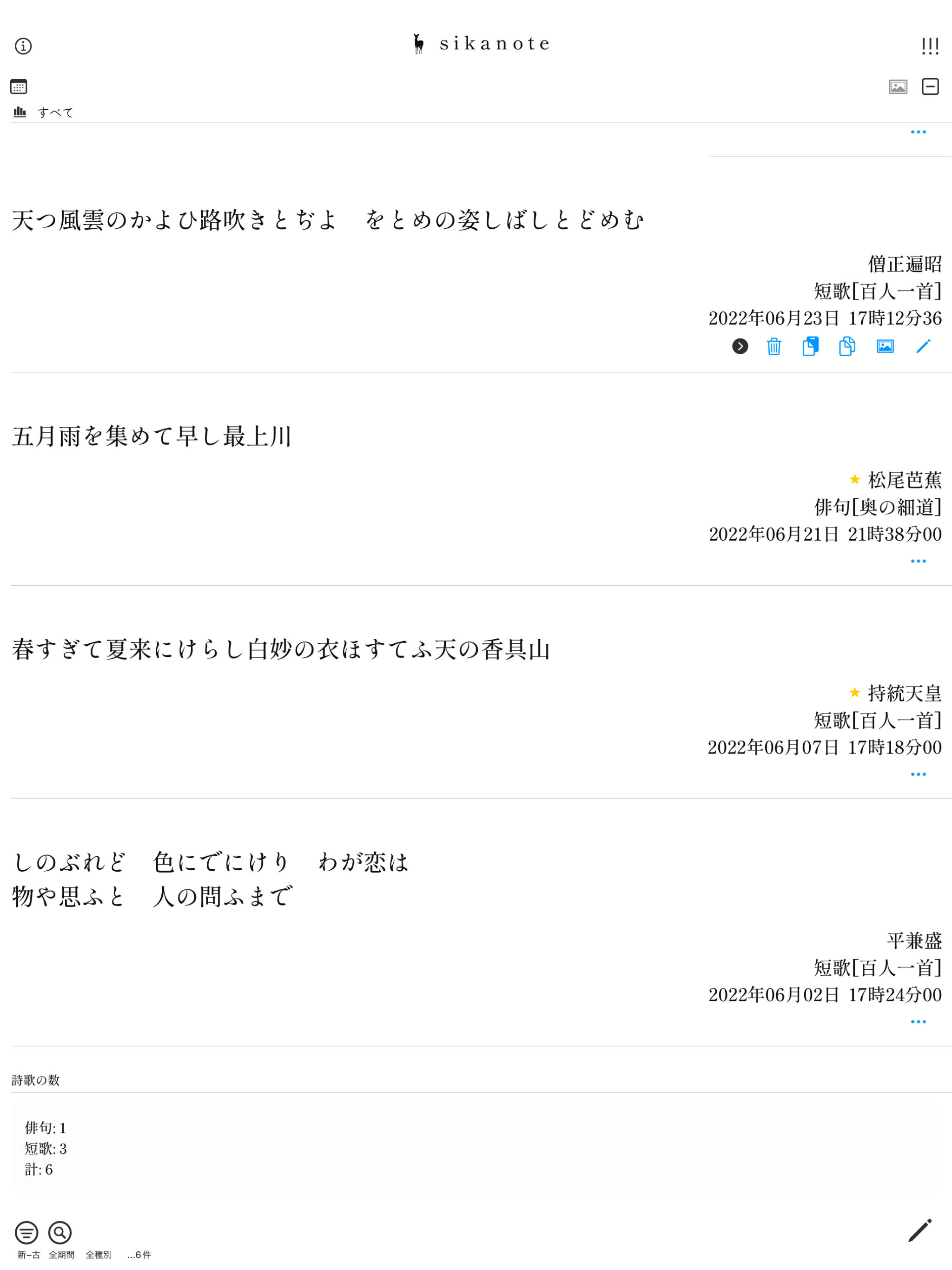952x1270 pixels.
Task: Toggle image display mode in the top-right
Action: pos(898,86)
